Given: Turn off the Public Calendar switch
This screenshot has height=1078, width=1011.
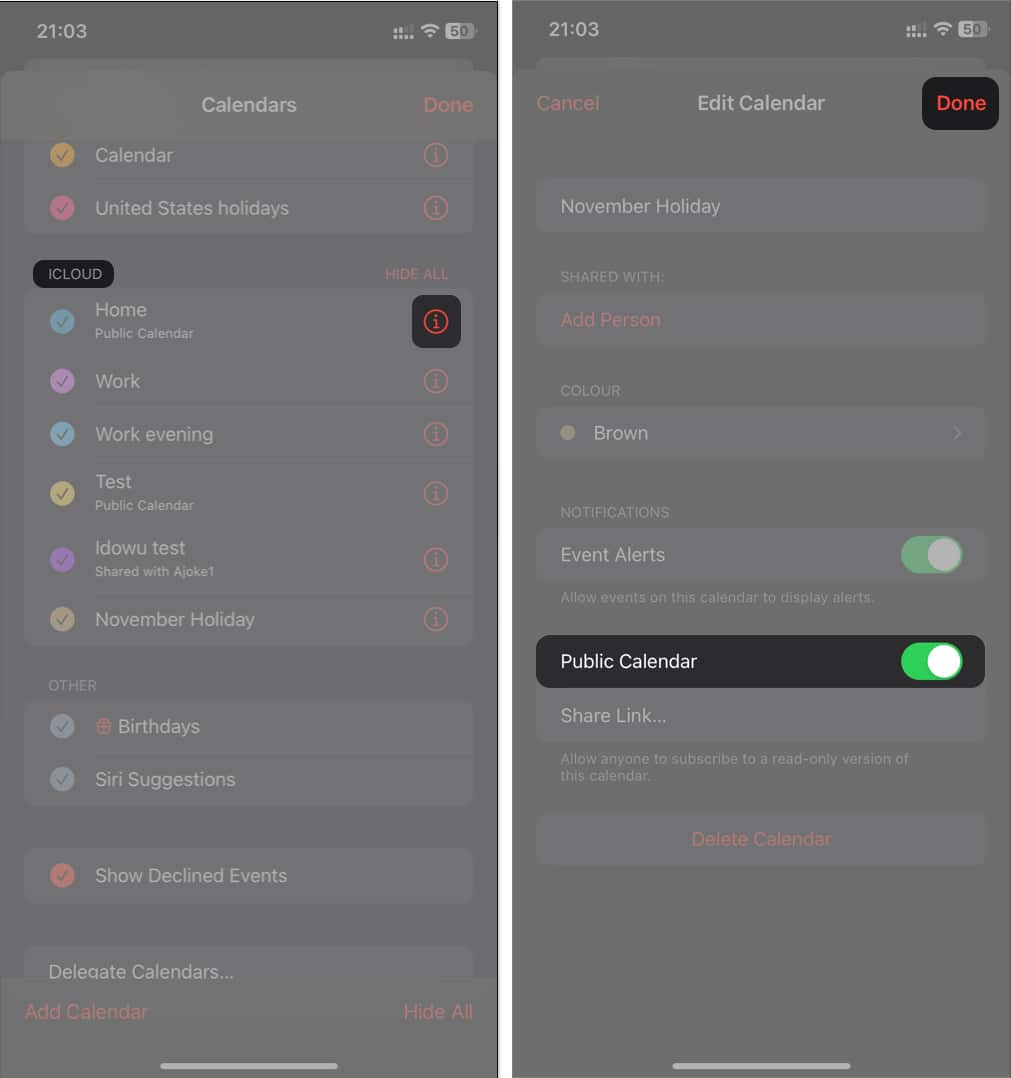Looking at the screenshot, I should [931, 661].
